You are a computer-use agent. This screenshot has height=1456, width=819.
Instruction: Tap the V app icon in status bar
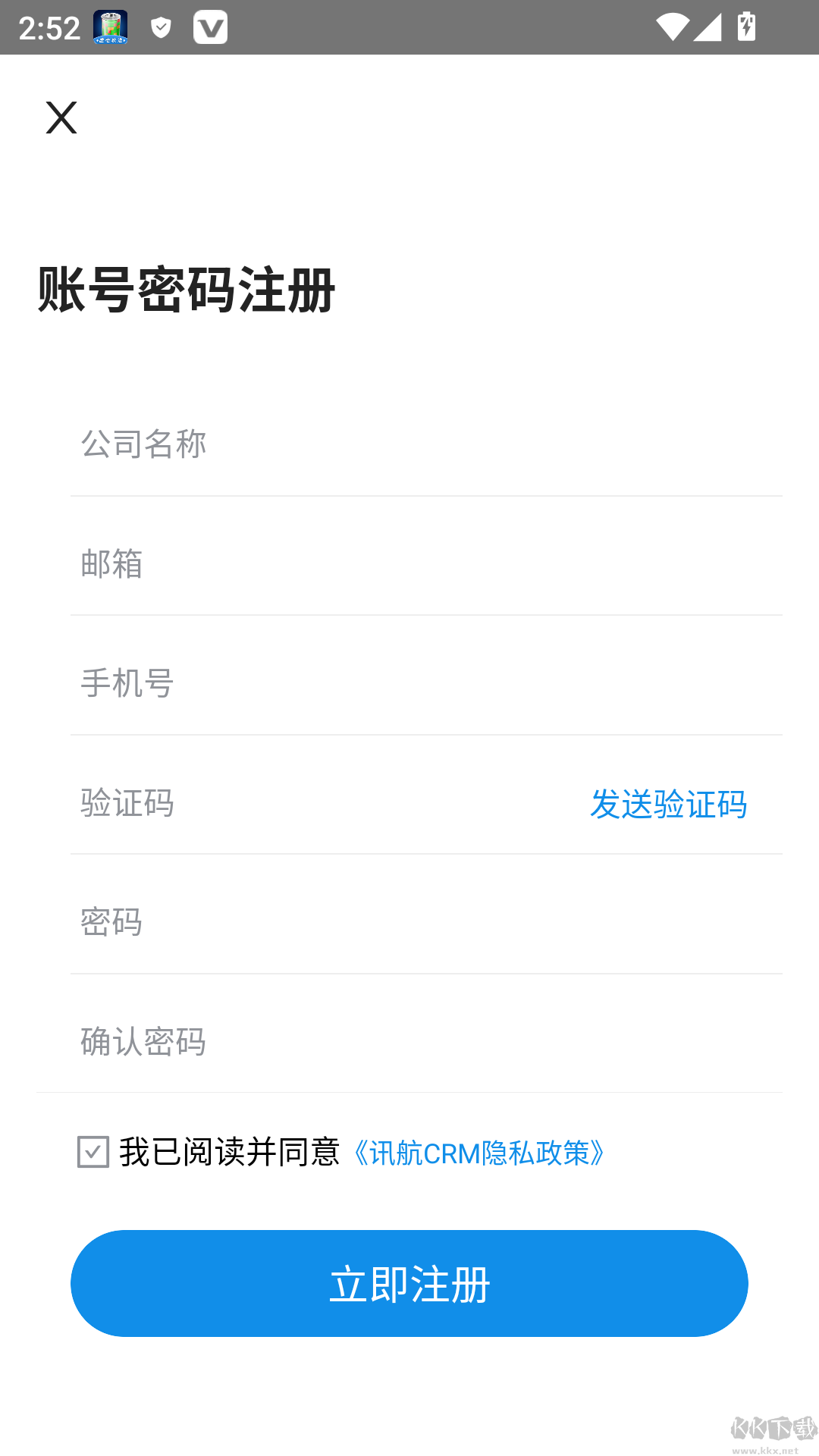point(212,27)
